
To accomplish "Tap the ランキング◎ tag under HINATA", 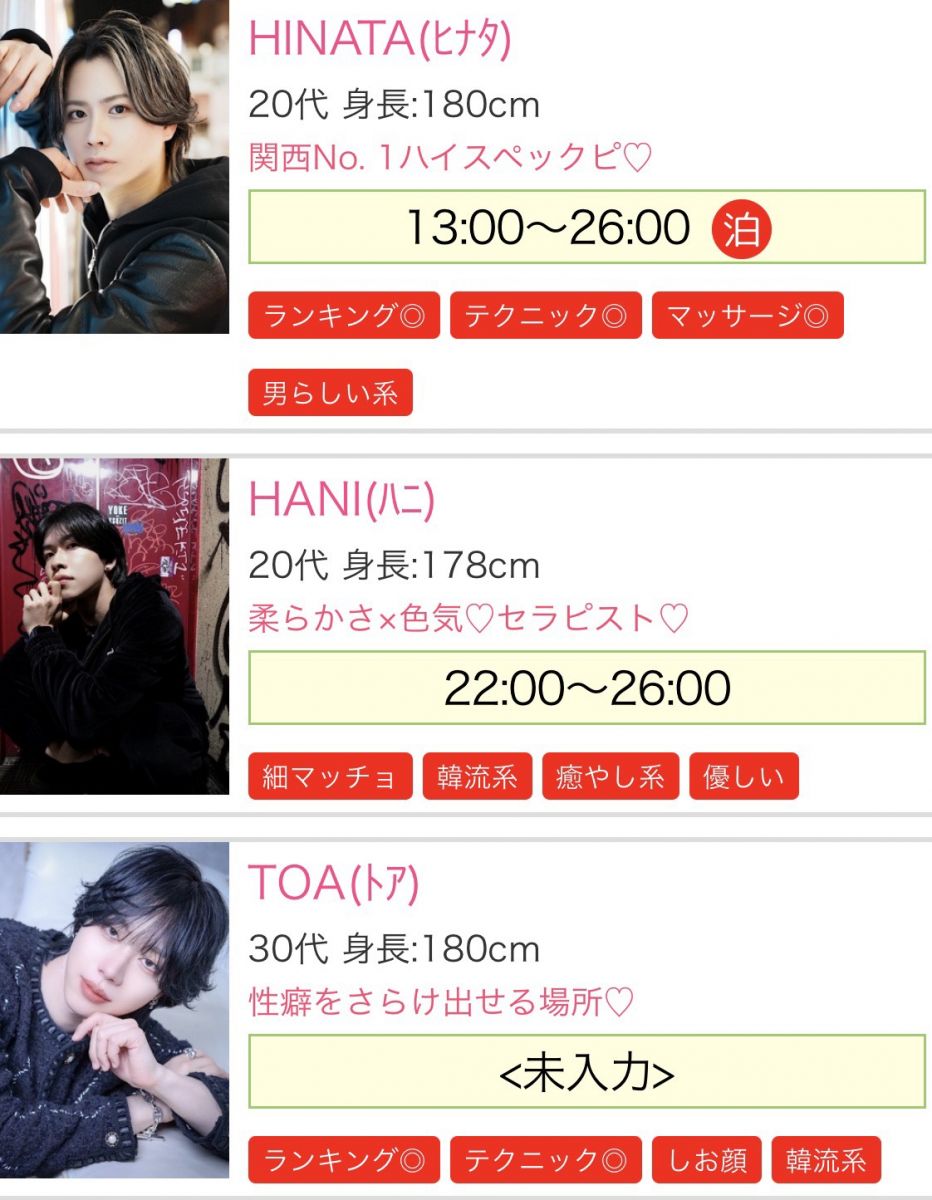I will (344, 316).
